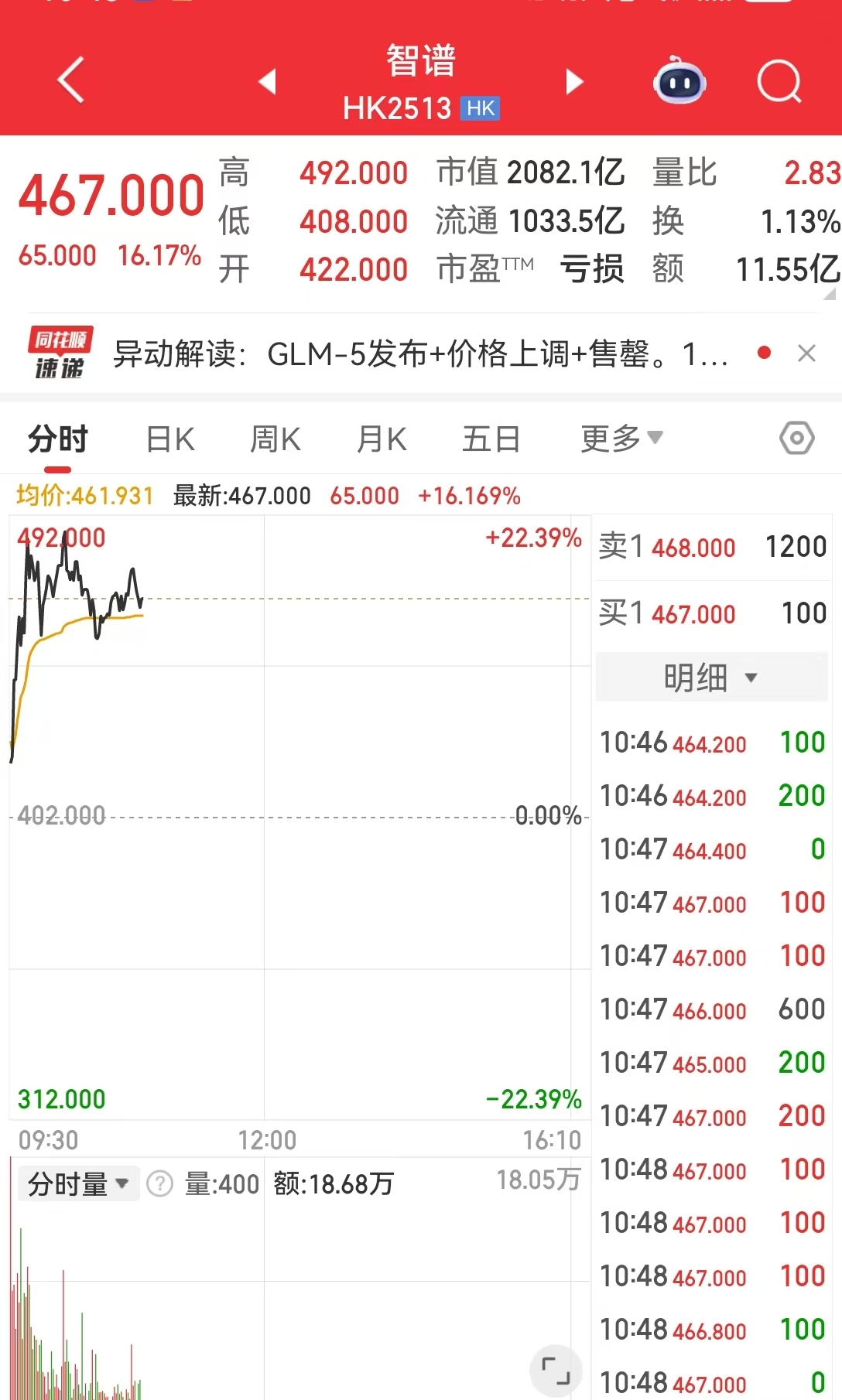Change the 分时量 indicator selector

77,1183
